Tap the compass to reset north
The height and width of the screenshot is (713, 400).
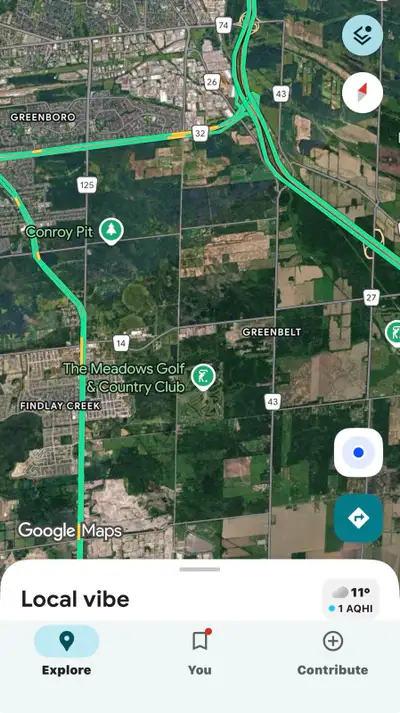[x=362, y=93]
